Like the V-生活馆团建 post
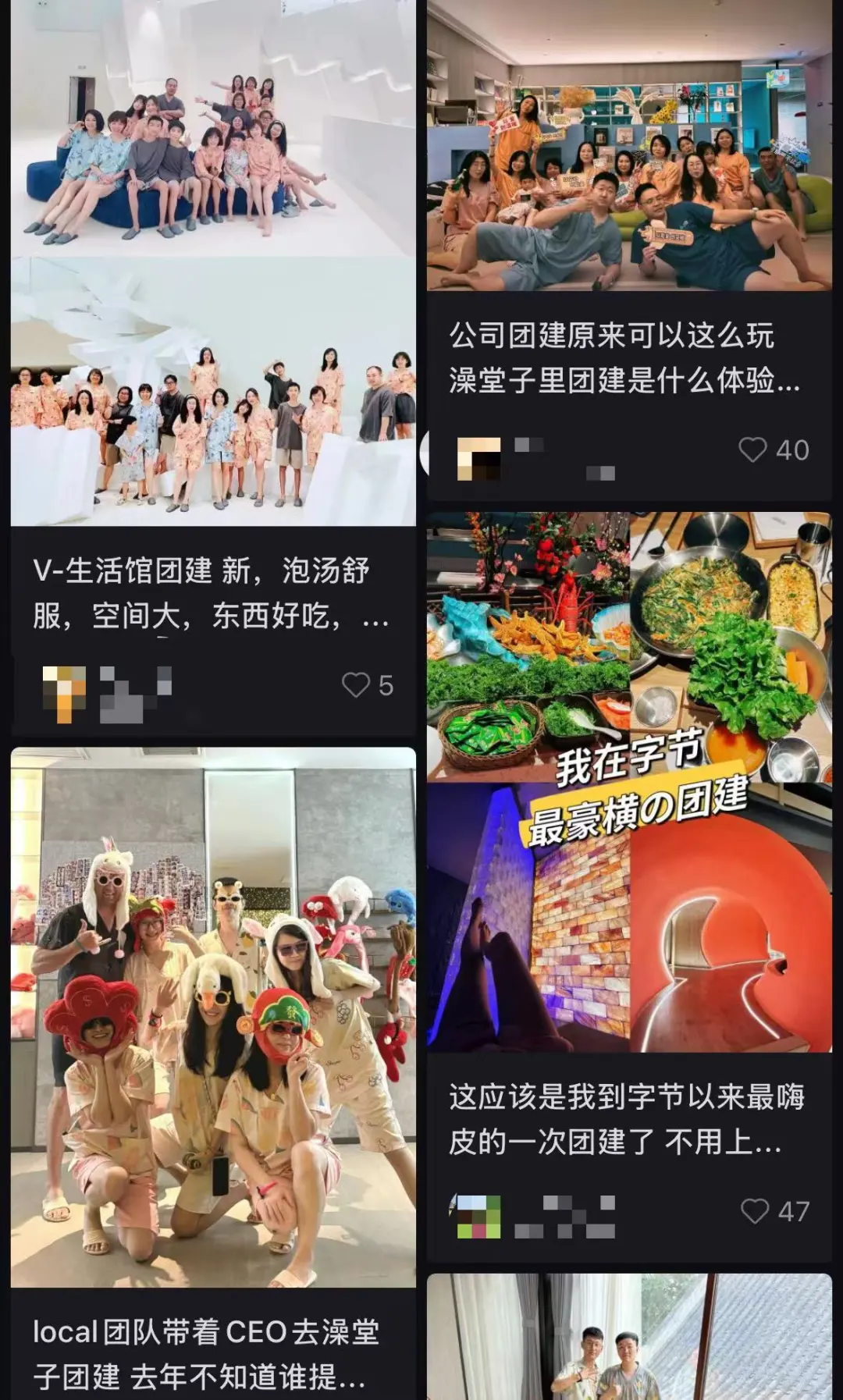This screenshot has width=843, height=1400. click(357, 685)
